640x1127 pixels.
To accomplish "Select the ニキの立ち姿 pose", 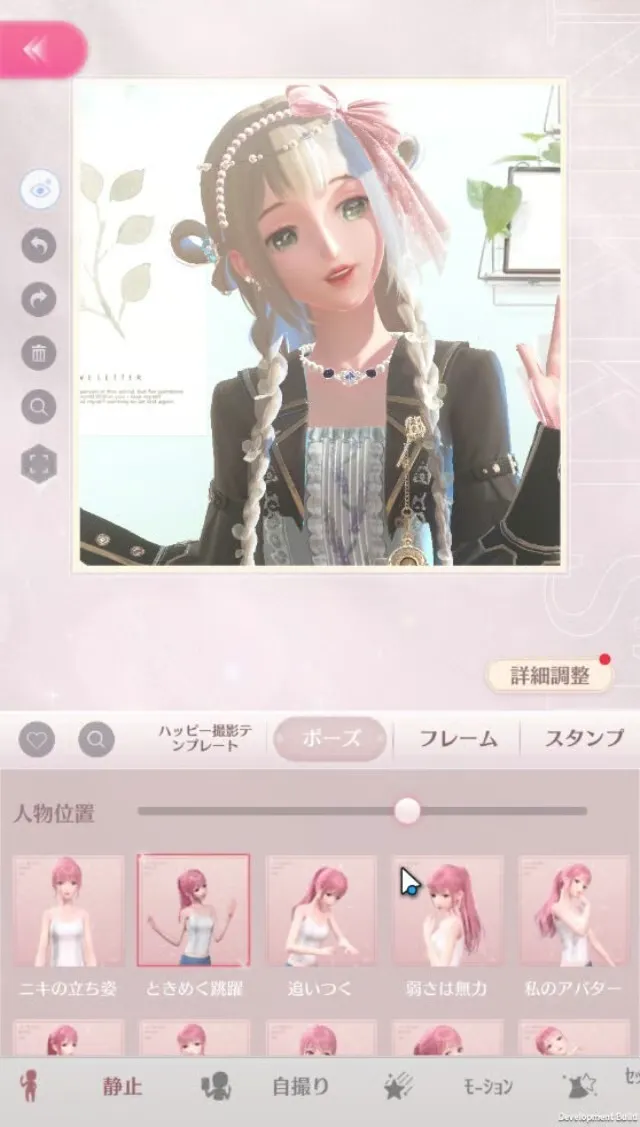I will [x=68, y=911].
